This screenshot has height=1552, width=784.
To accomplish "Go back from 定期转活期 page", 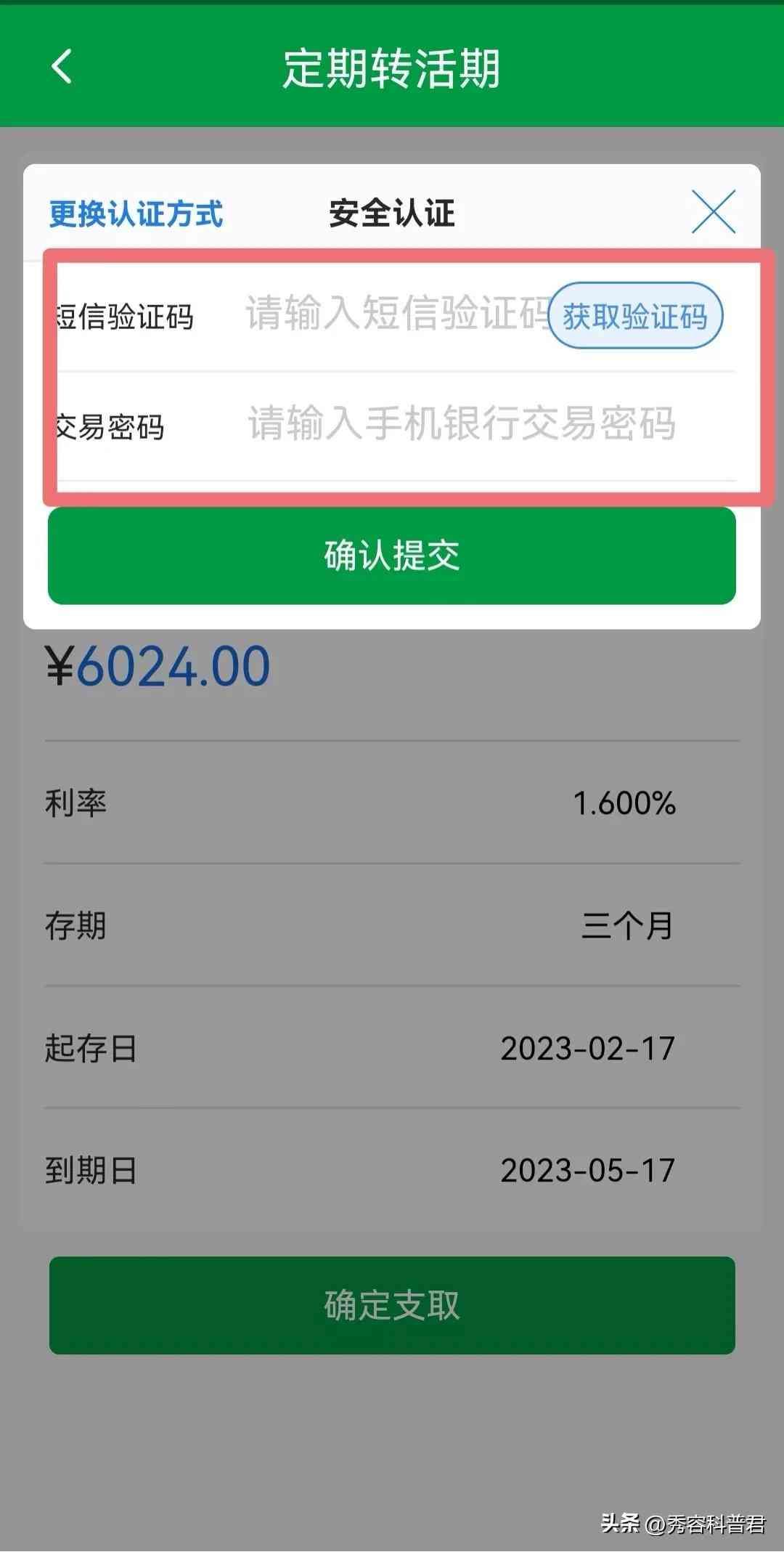I will coord(62,67).
